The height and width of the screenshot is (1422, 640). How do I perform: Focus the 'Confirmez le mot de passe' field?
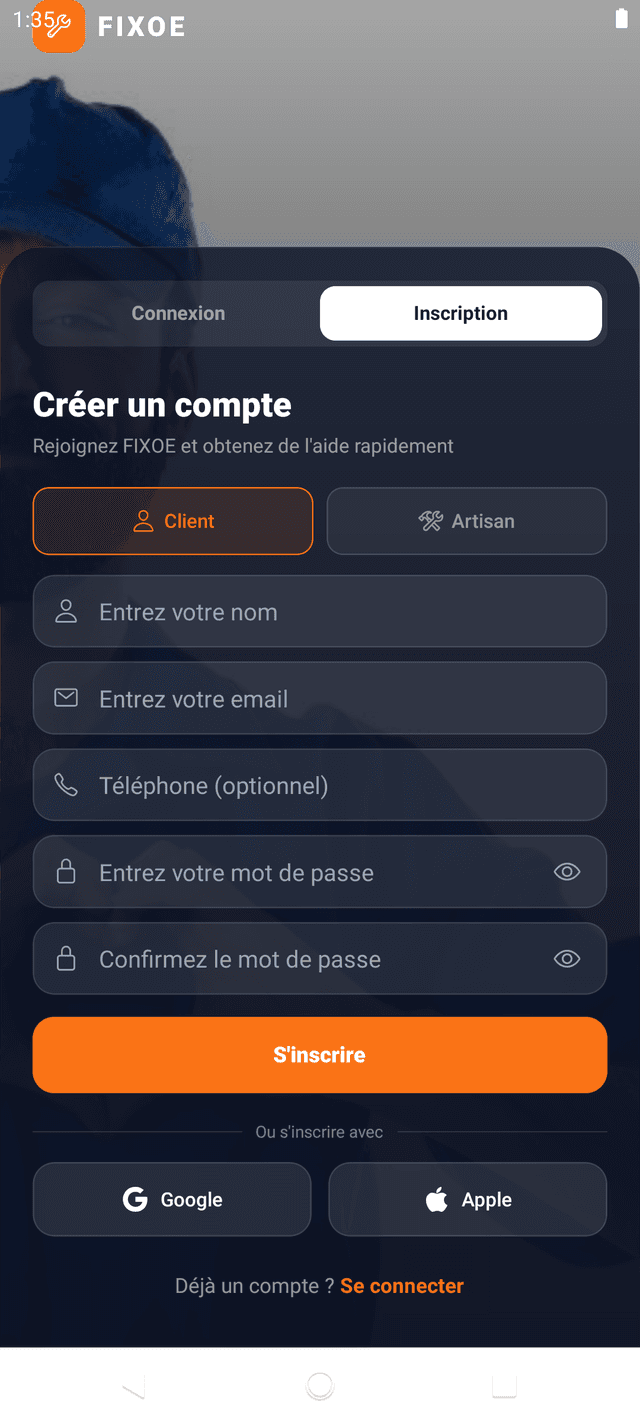[x=300, y=960]
